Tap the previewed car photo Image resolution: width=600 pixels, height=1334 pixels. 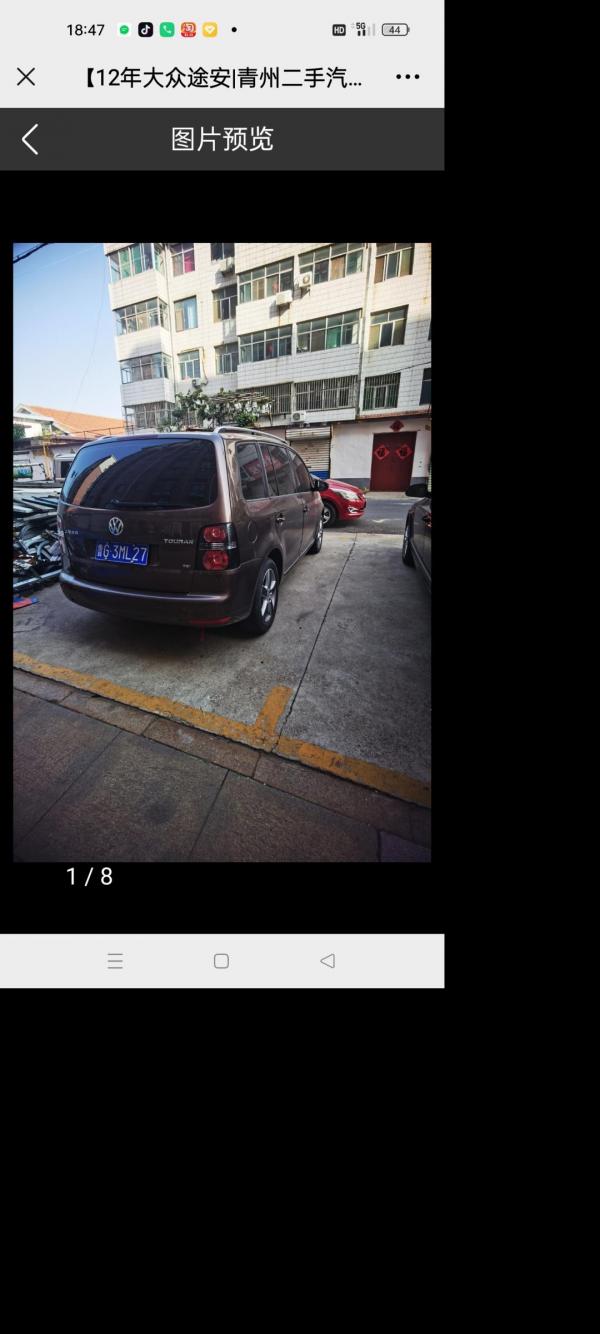coord(222,552)
